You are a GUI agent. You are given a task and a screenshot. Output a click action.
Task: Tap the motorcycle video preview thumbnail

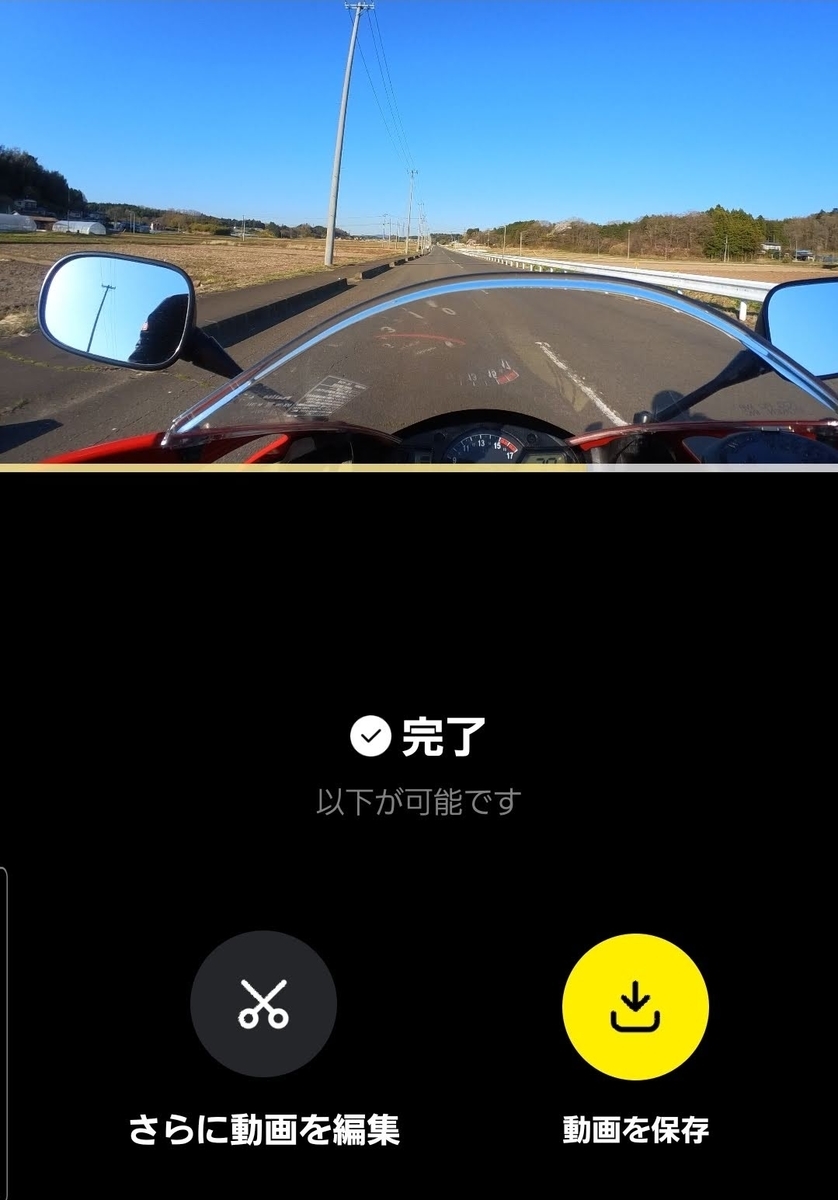[419, 230]
